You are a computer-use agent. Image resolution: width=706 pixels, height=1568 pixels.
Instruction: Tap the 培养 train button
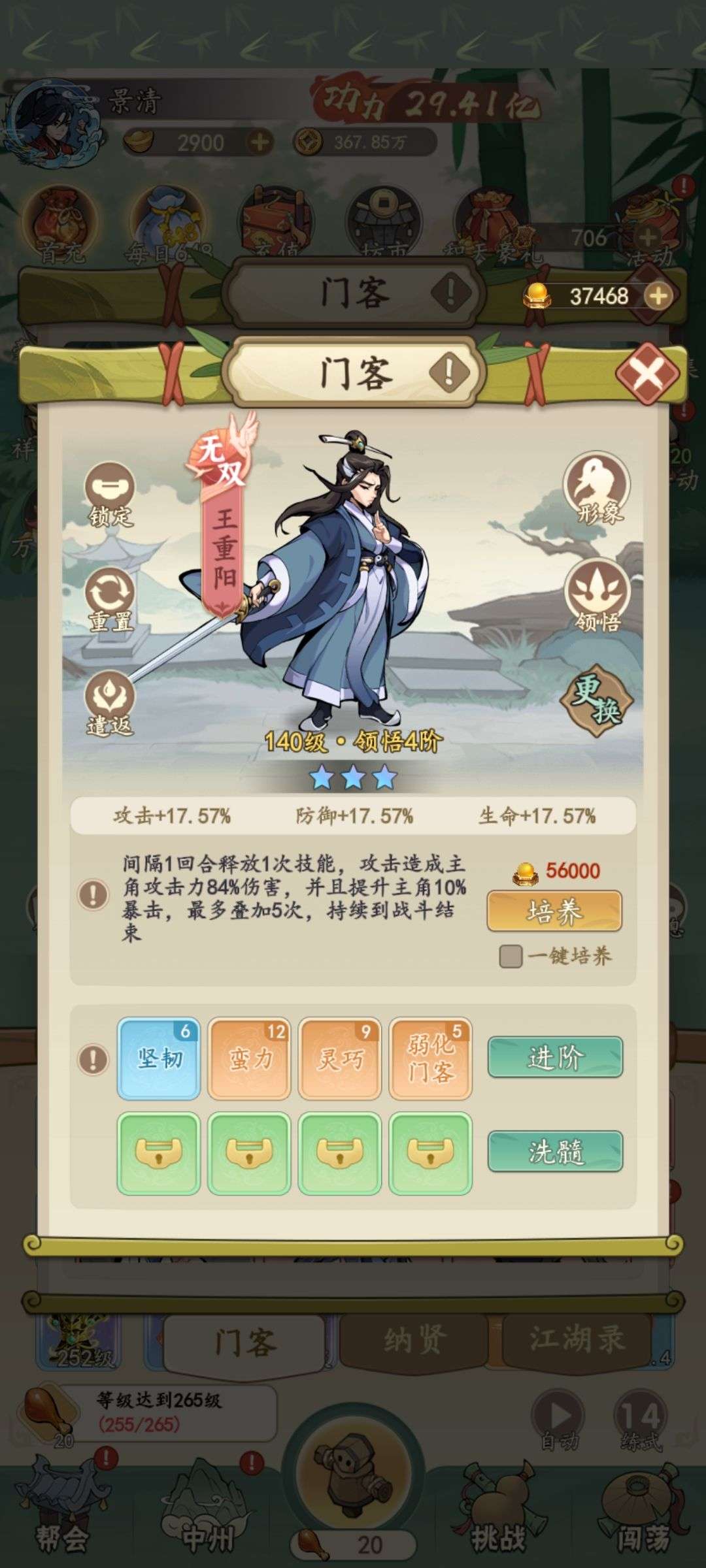(554, 911)
